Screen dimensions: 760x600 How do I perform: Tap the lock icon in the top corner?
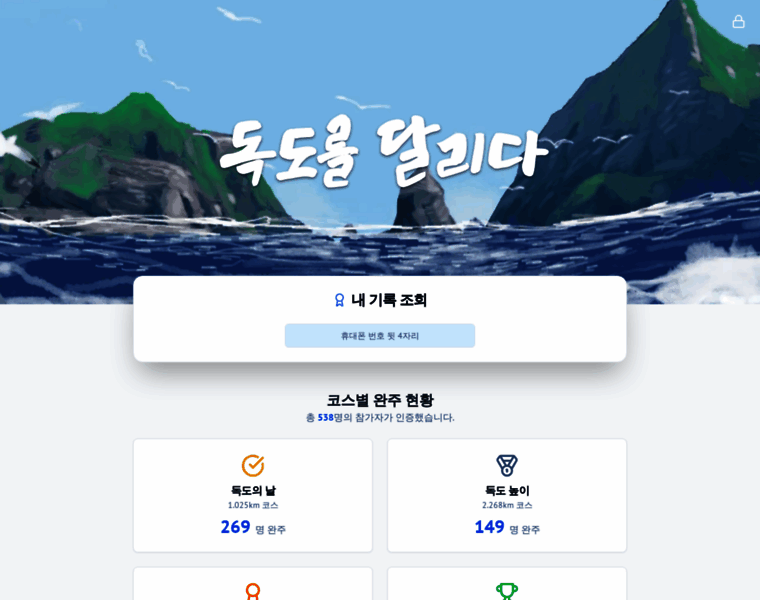738,21
